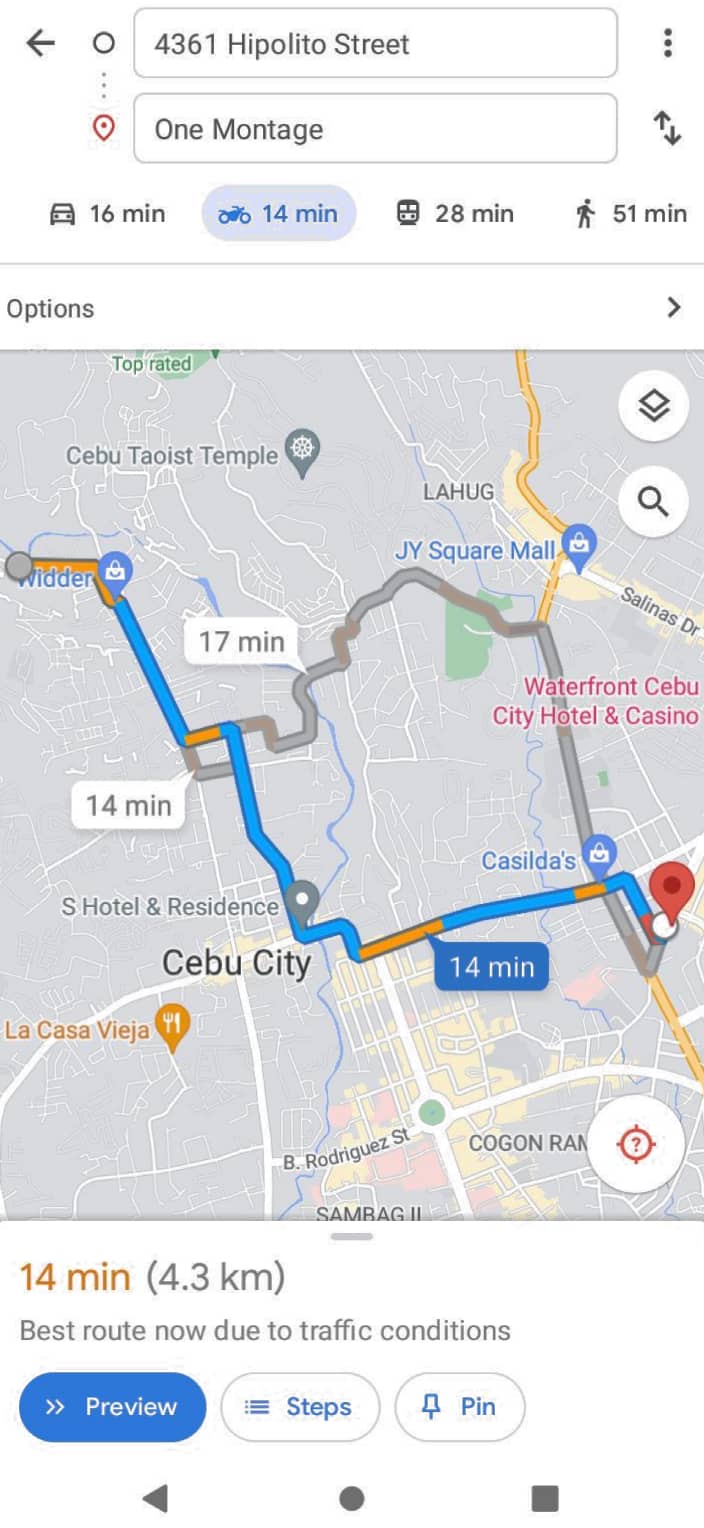Viewport: 704px width, 1528px height.
Task: Change the destination One Montage
Action: click(375, 129)
